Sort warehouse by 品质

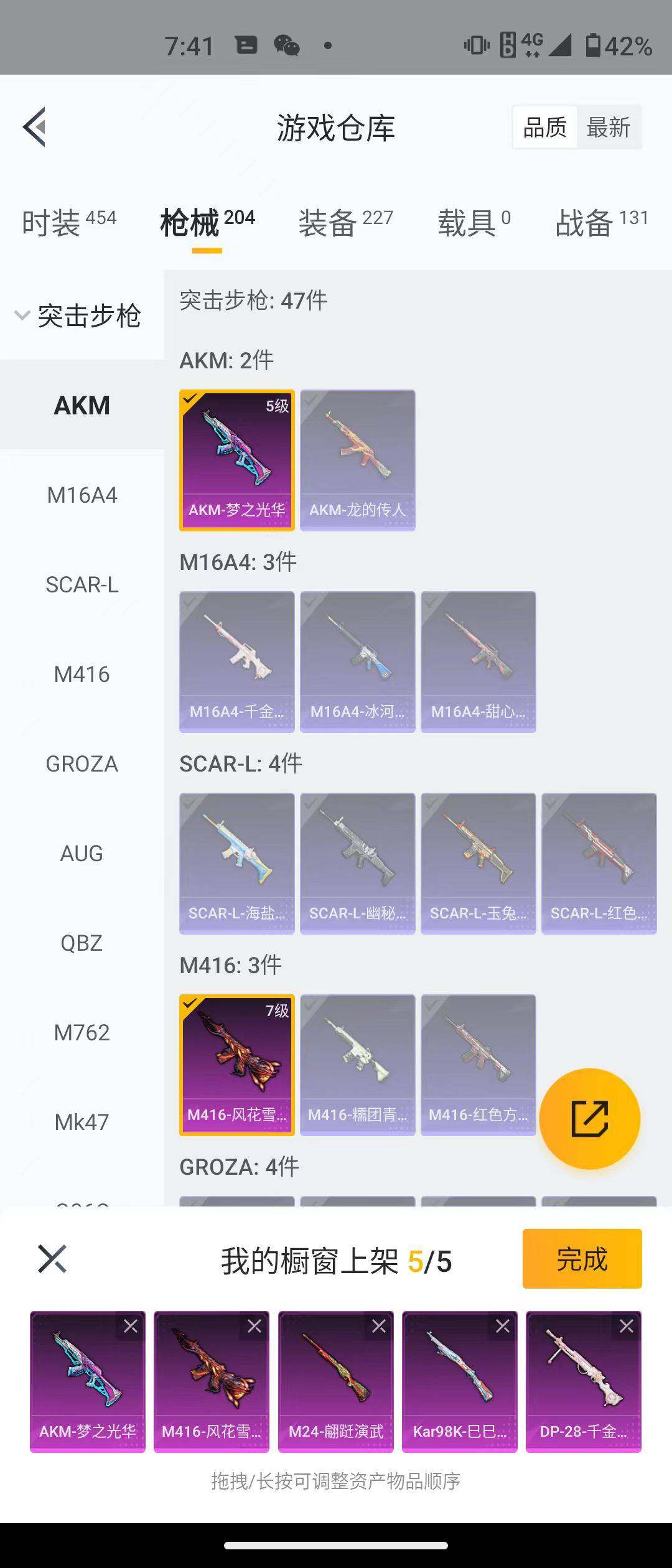[x=545, y=128]
